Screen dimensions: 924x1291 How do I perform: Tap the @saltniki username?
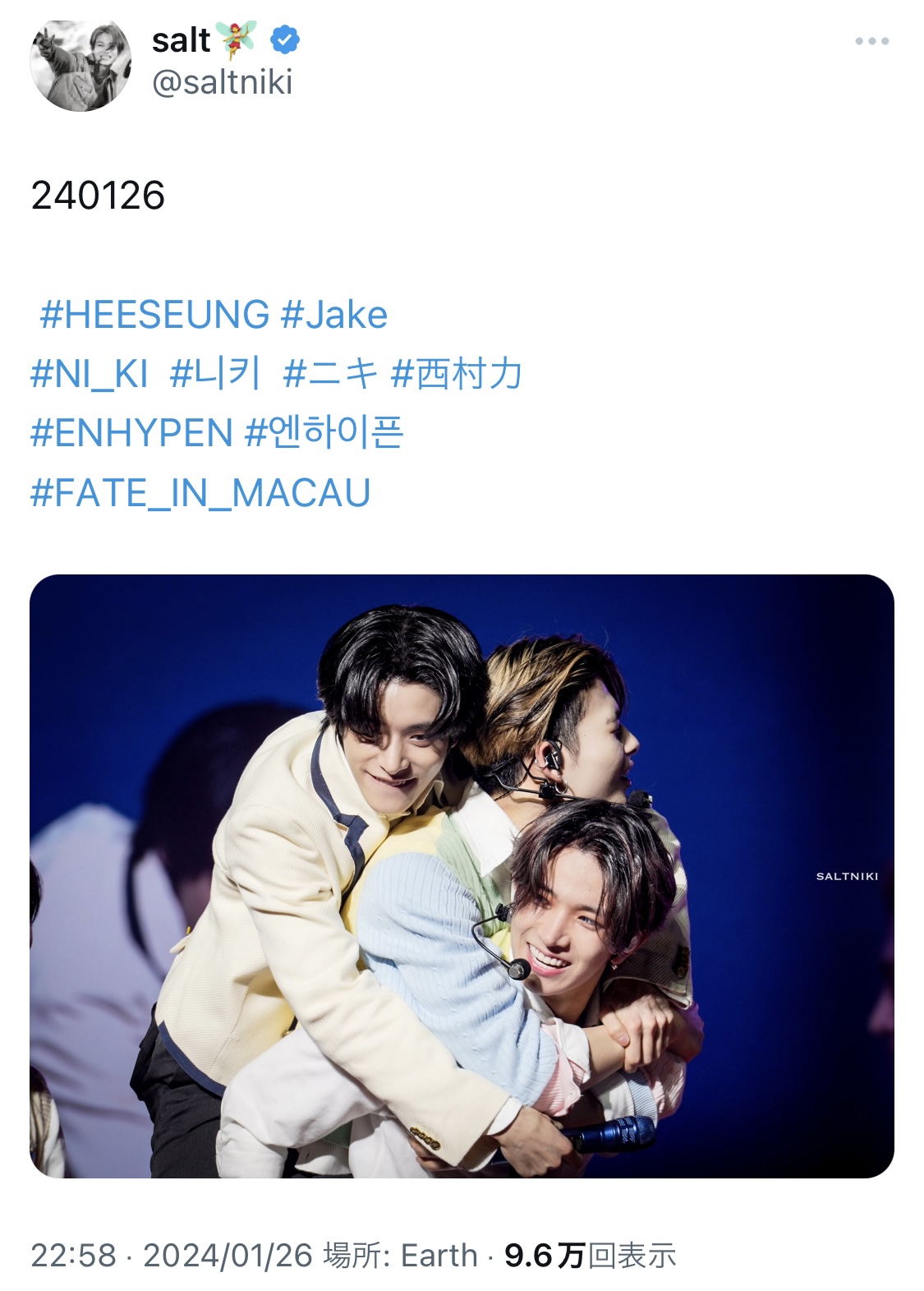pyautogui.click(x=222, y=83)
